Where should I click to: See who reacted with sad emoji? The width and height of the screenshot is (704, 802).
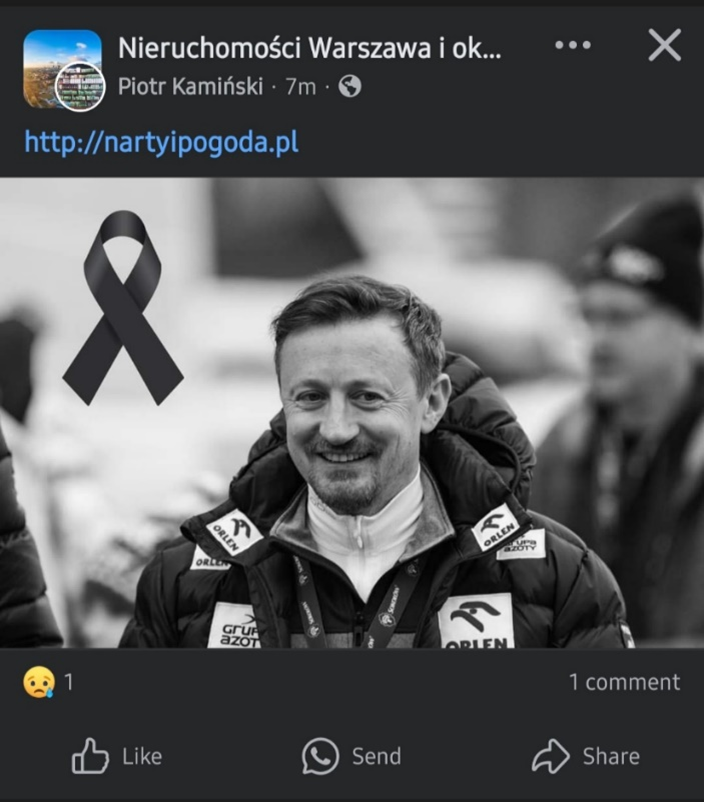(x=47, y=682)
